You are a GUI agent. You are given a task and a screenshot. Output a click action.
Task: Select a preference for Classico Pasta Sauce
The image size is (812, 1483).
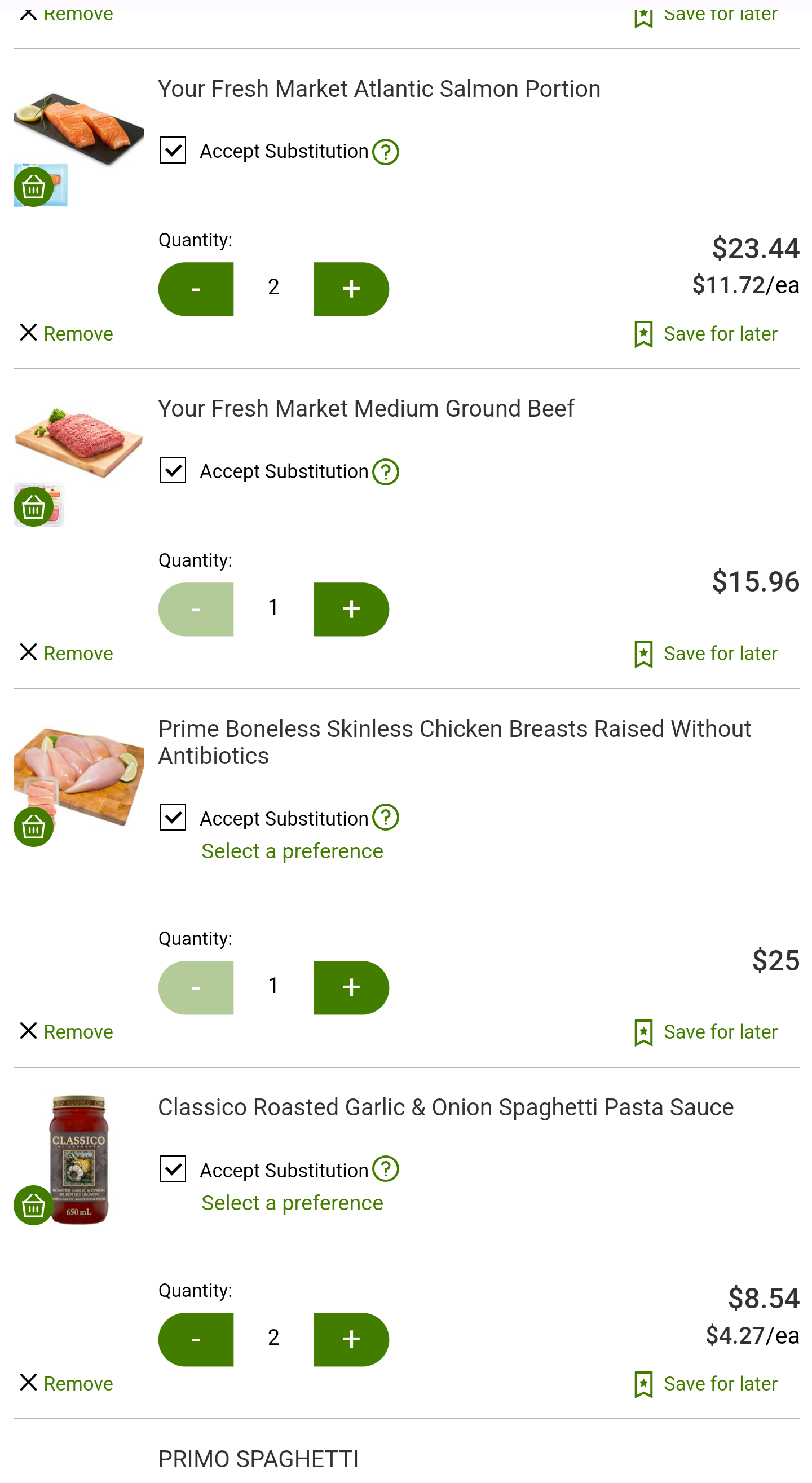pos(292,1203)
